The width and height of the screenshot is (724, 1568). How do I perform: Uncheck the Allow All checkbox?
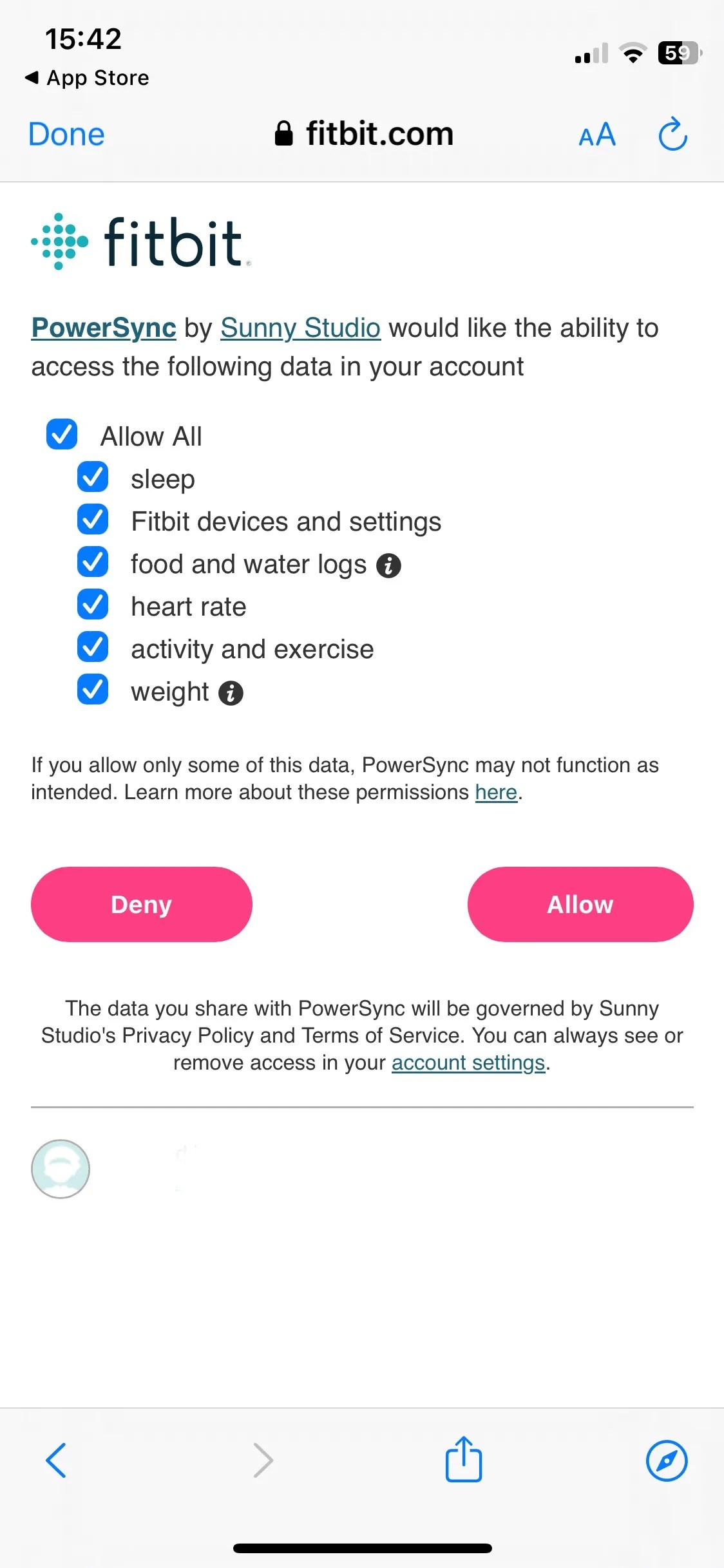(x=61, y=435)
